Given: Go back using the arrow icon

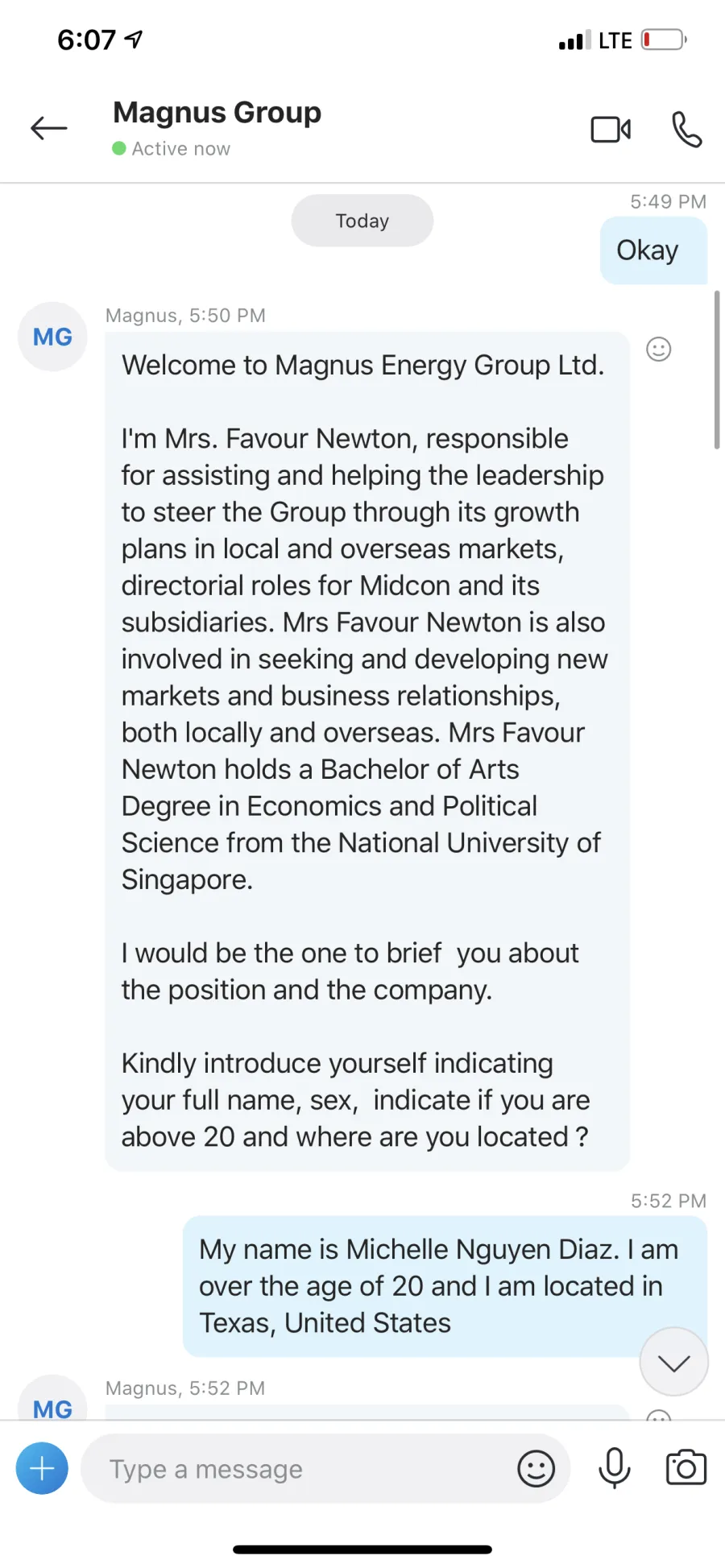Looking at the screenshot, I should [x=48, y=128].
